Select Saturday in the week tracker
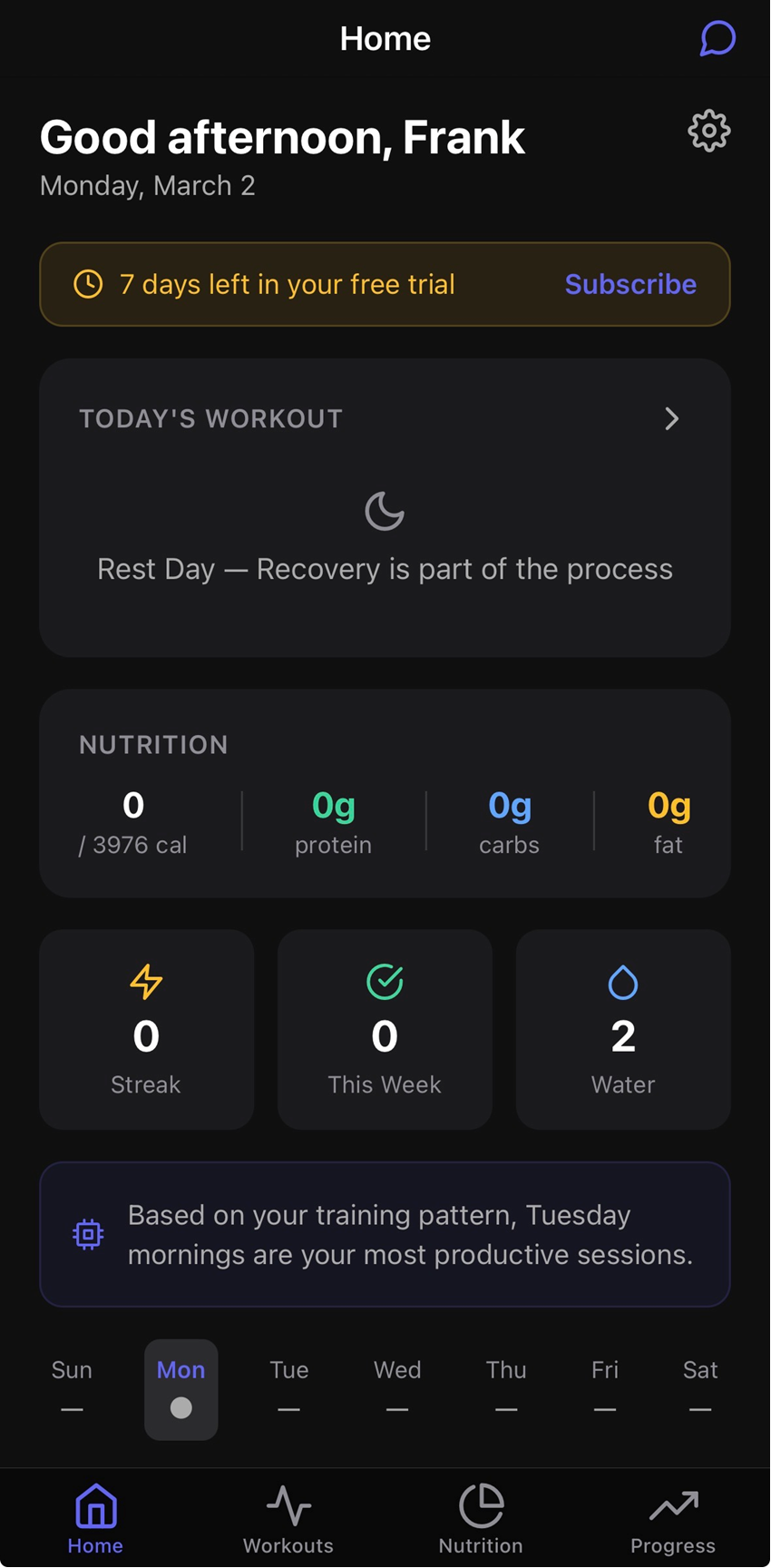Screen dimensions: 771x1568 point(699,1390)
